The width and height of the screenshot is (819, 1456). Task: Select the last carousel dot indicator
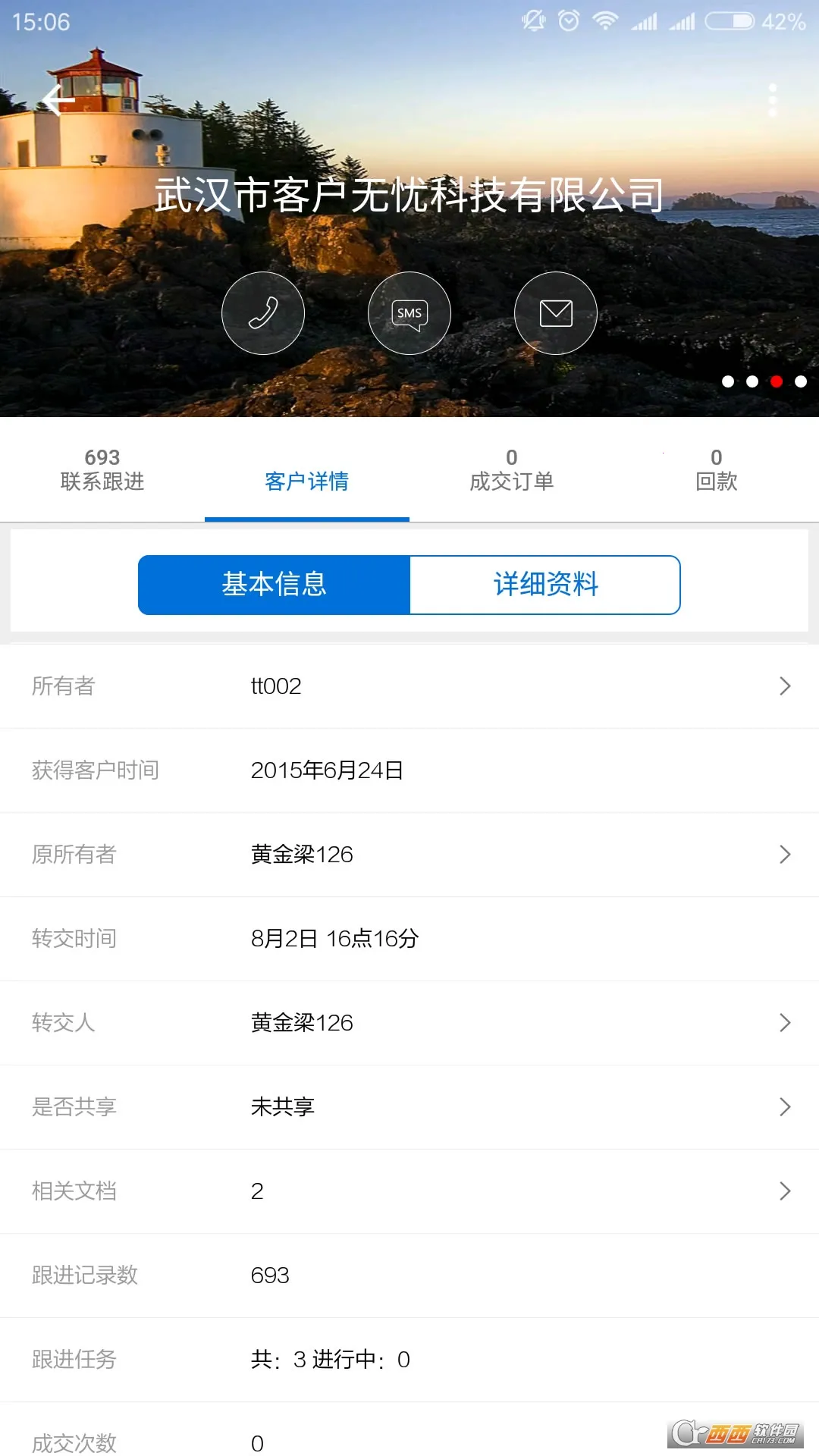[x=800, y=382]
